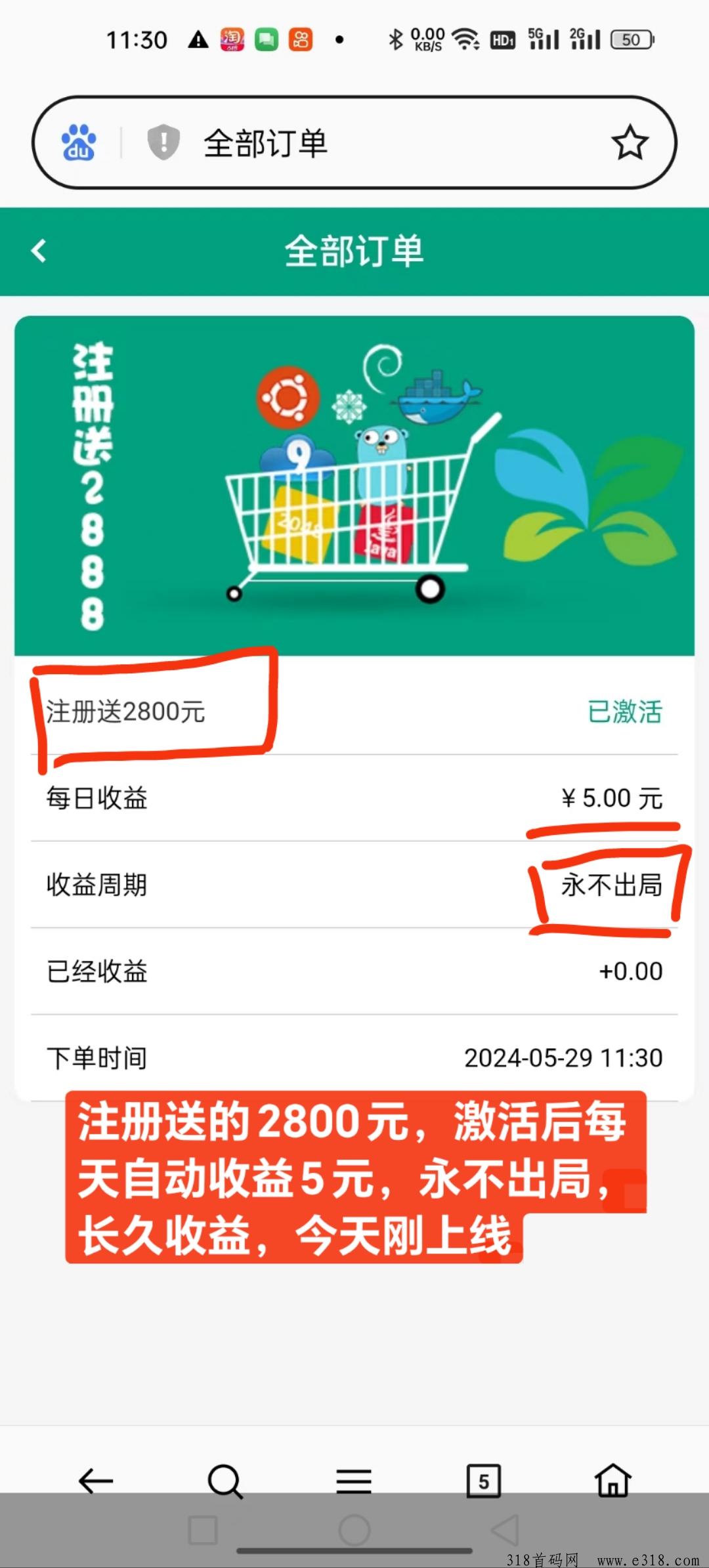
Task: Bookmark this page with the star icon
Action: tap(630, 142)
